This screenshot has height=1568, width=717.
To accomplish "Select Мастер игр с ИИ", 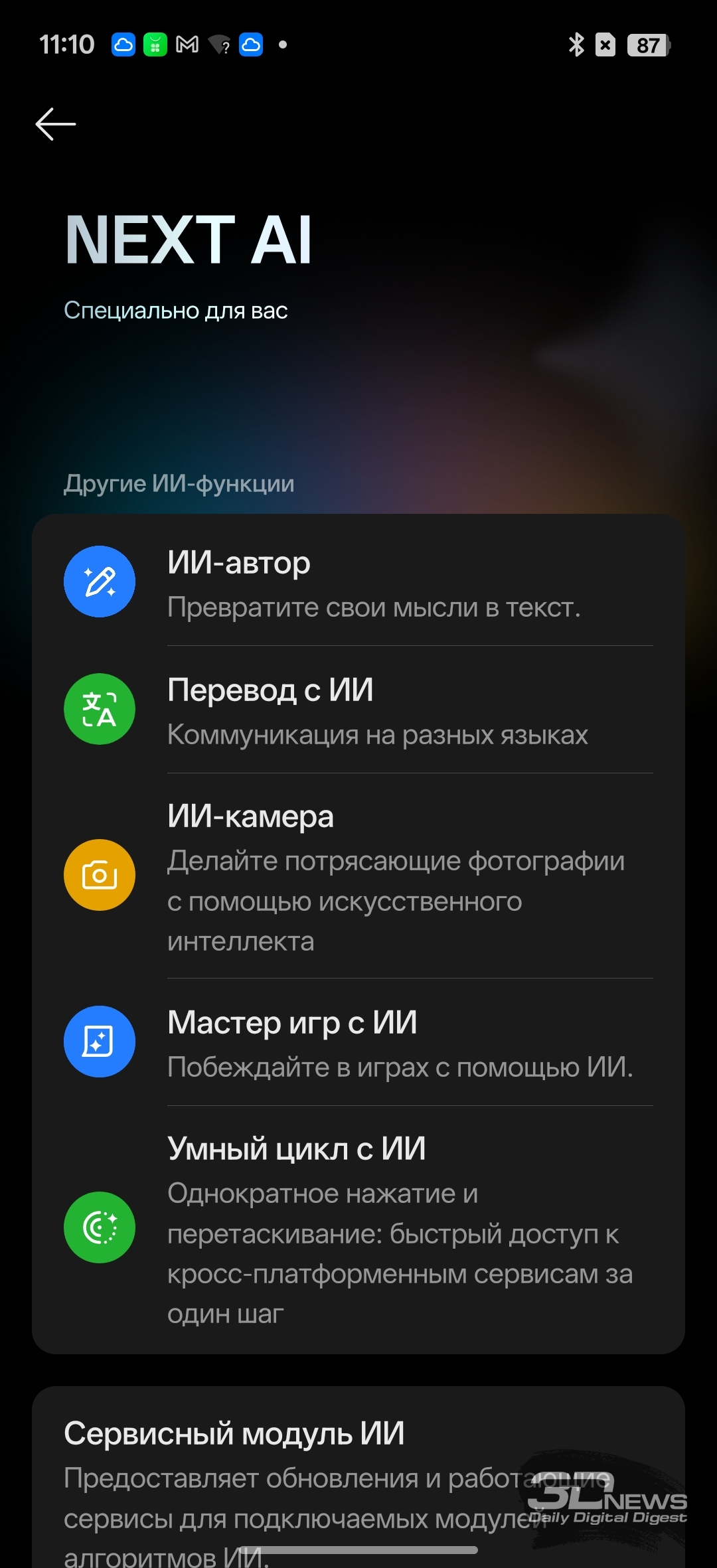I will tap(358, 1042).
